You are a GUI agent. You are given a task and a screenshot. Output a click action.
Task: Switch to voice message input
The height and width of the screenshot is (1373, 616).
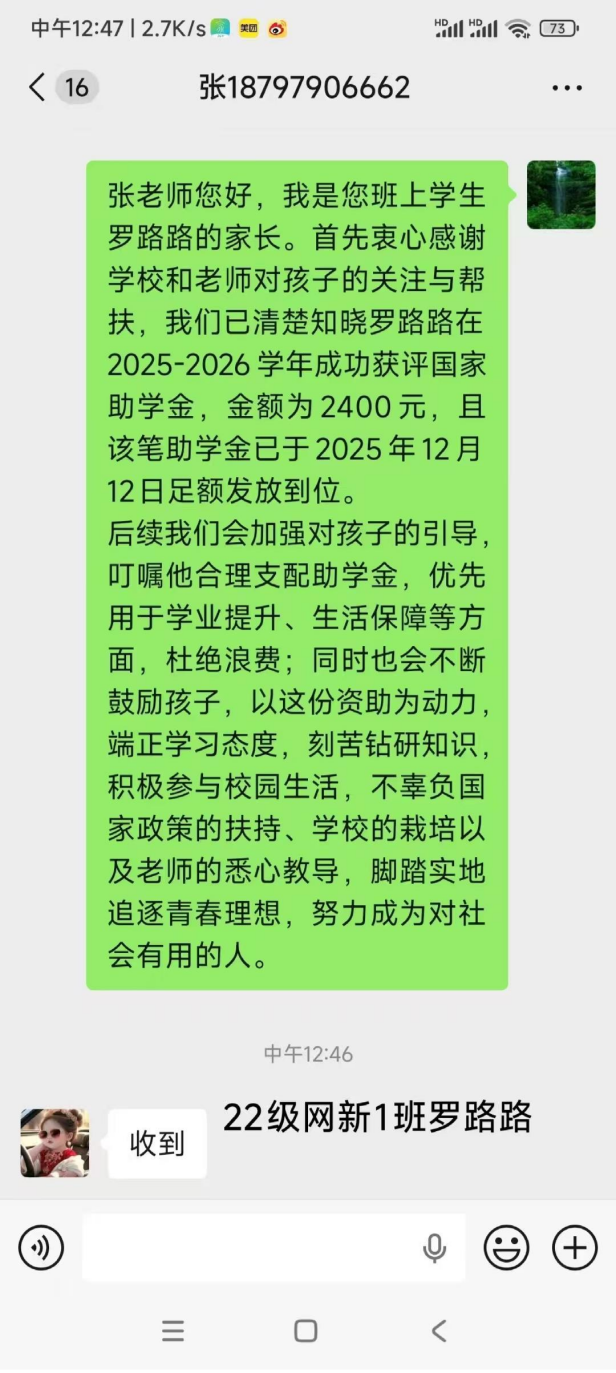[x=41, y=1247]
